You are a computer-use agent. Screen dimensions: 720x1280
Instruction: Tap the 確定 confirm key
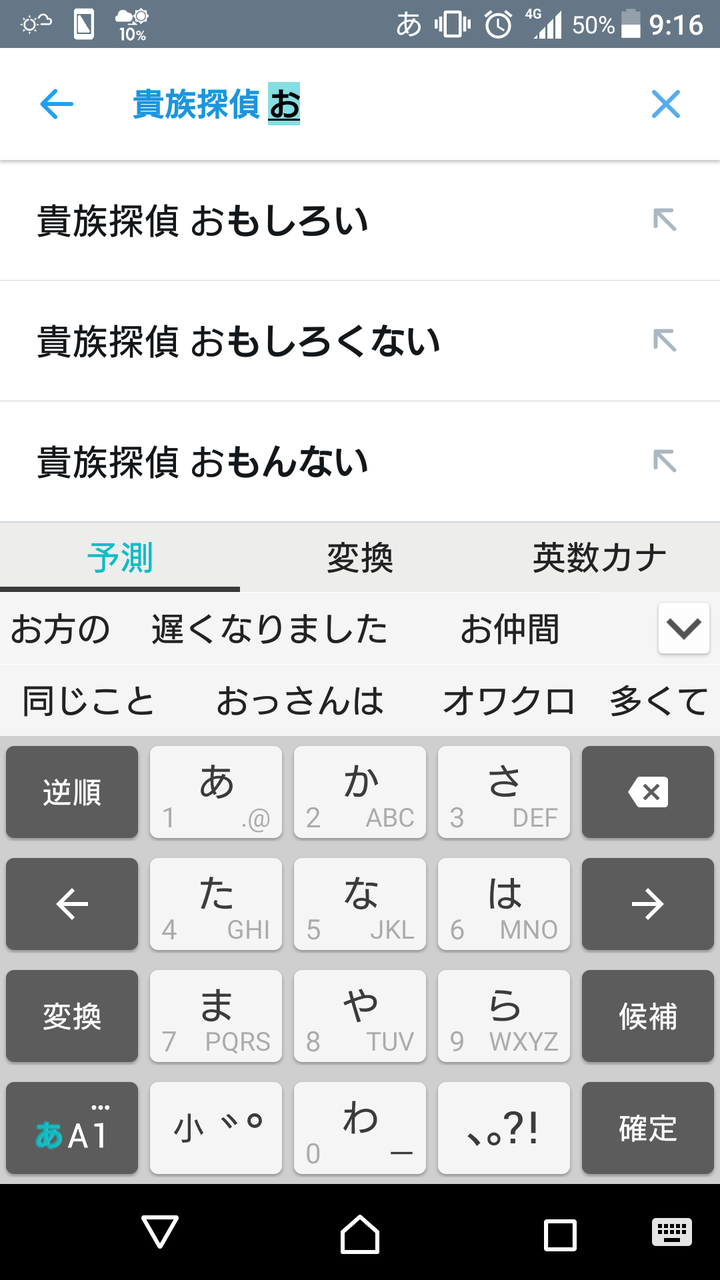click(x=648, y=1128)
